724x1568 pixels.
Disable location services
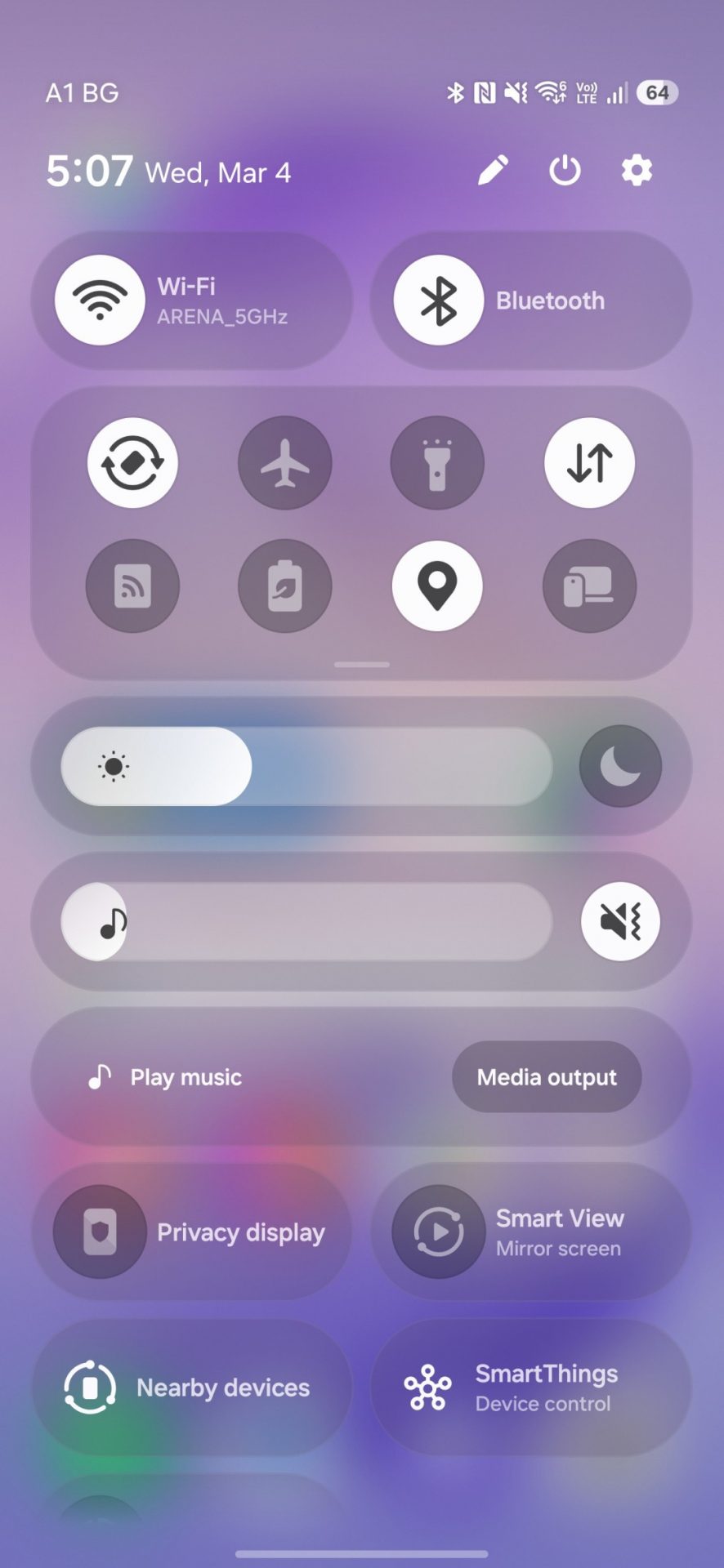click(437, 586)
